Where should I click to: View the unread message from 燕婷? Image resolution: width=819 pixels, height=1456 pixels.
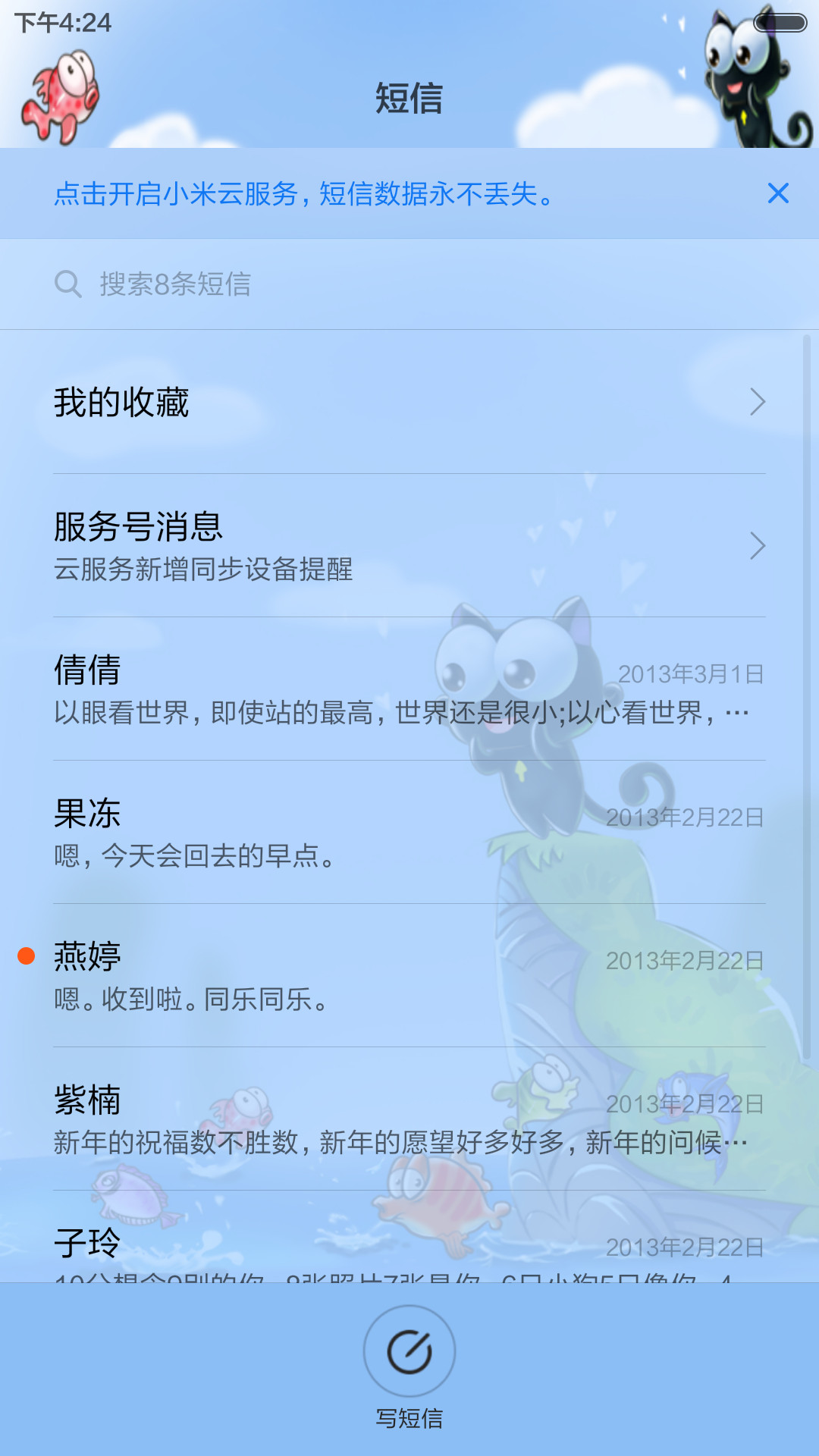point(409,976)
